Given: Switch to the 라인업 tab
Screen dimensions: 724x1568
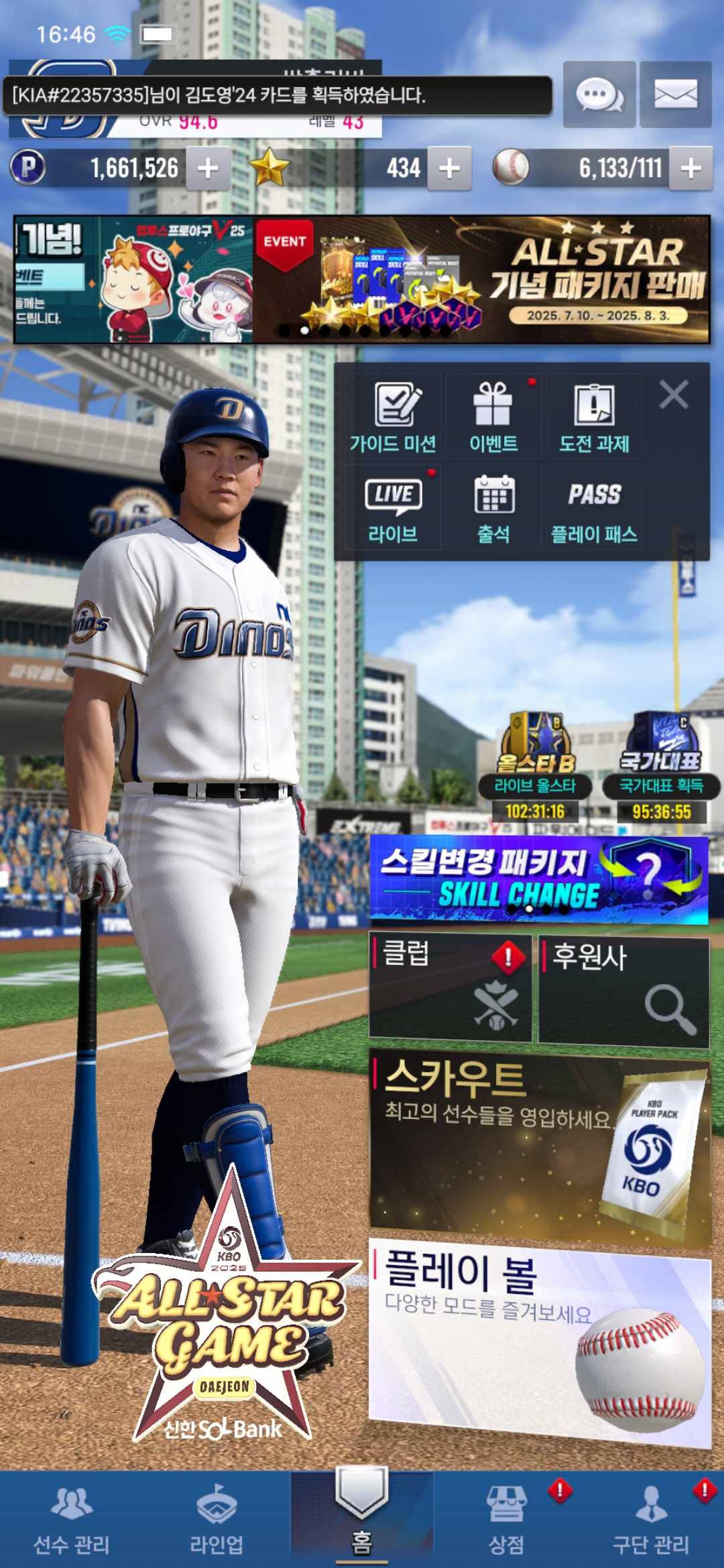Looking at the screenshot, I should pos(217,1520).
